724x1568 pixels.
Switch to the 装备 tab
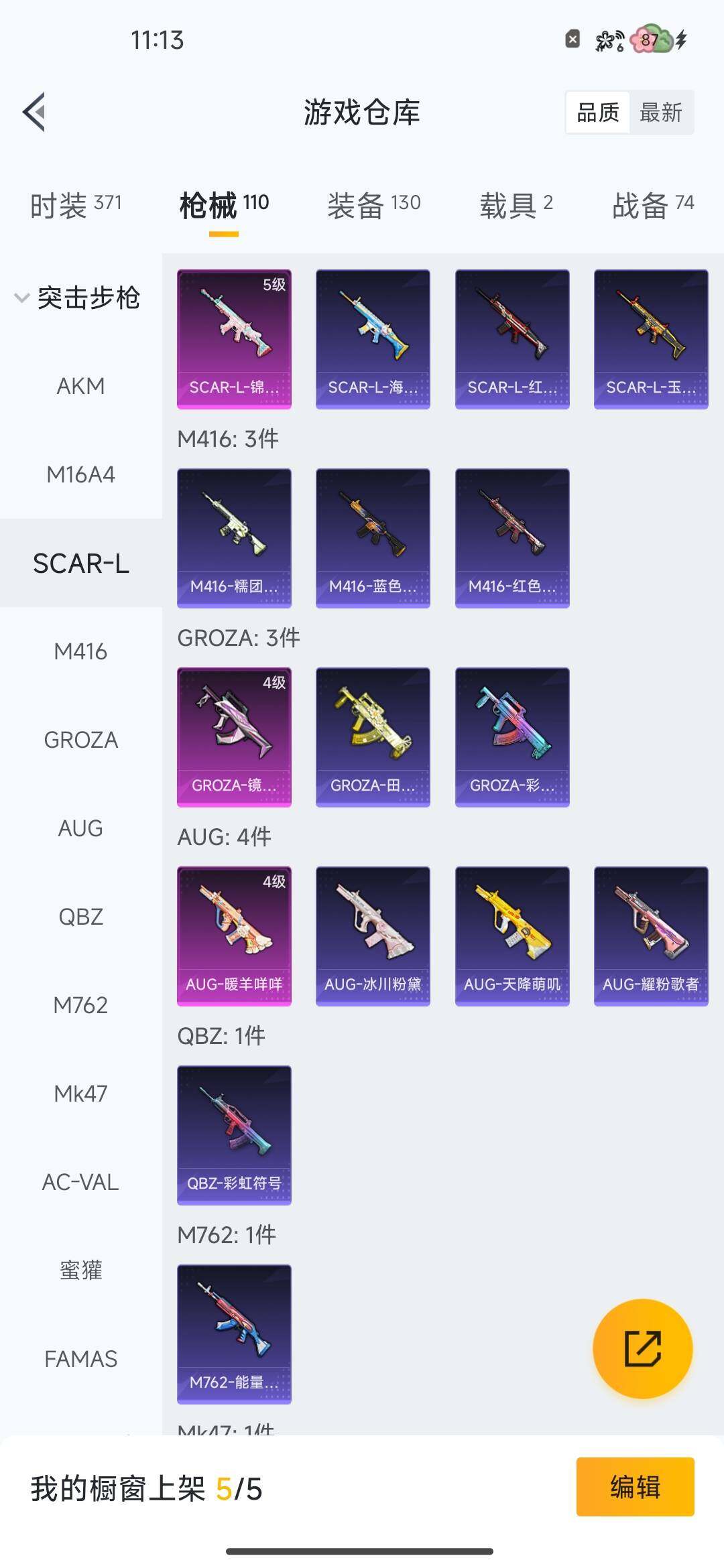click(373, 205)
